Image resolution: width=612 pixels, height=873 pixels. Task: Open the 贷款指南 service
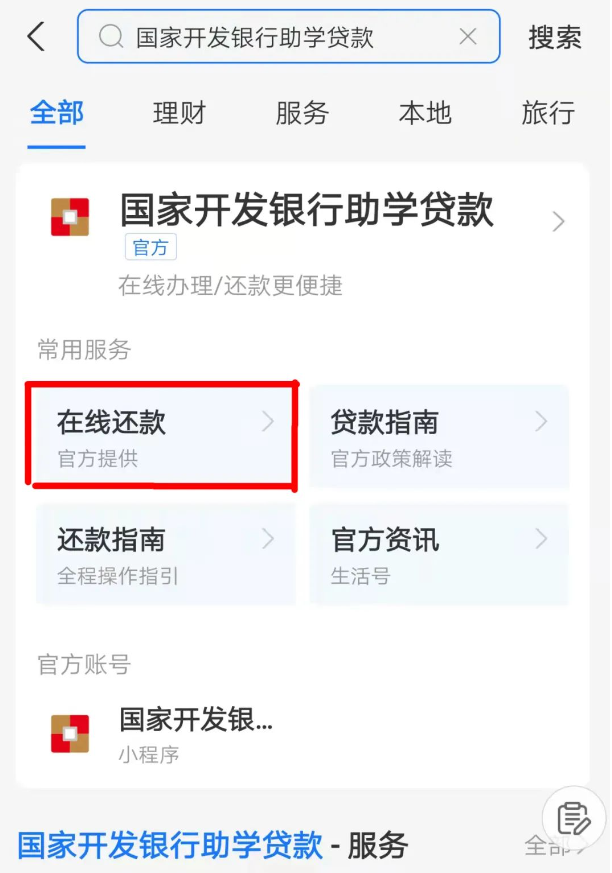pyautogui.click(x=438, y=437)
